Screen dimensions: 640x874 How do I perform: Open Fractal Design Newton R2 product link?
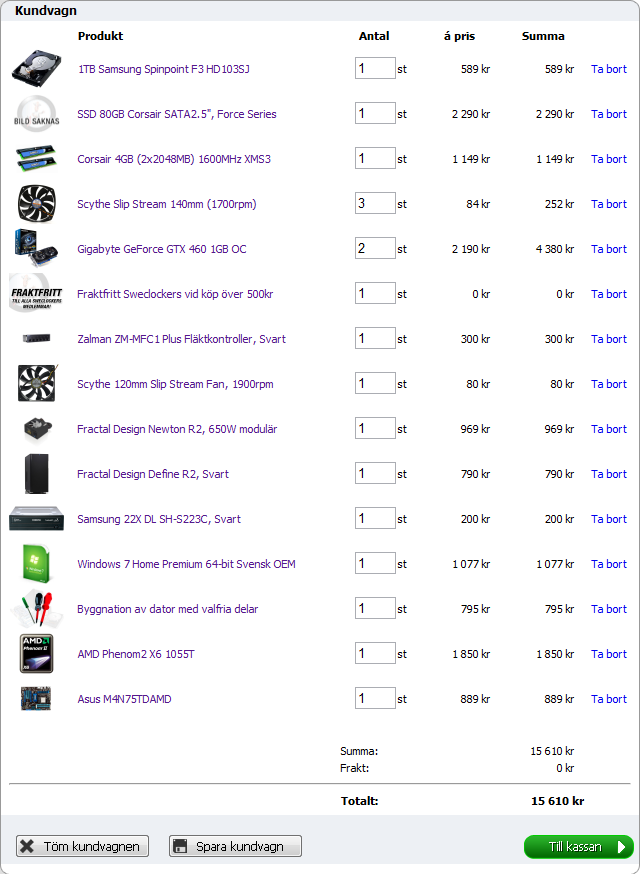pyautogui.click(x=176, y=429)
